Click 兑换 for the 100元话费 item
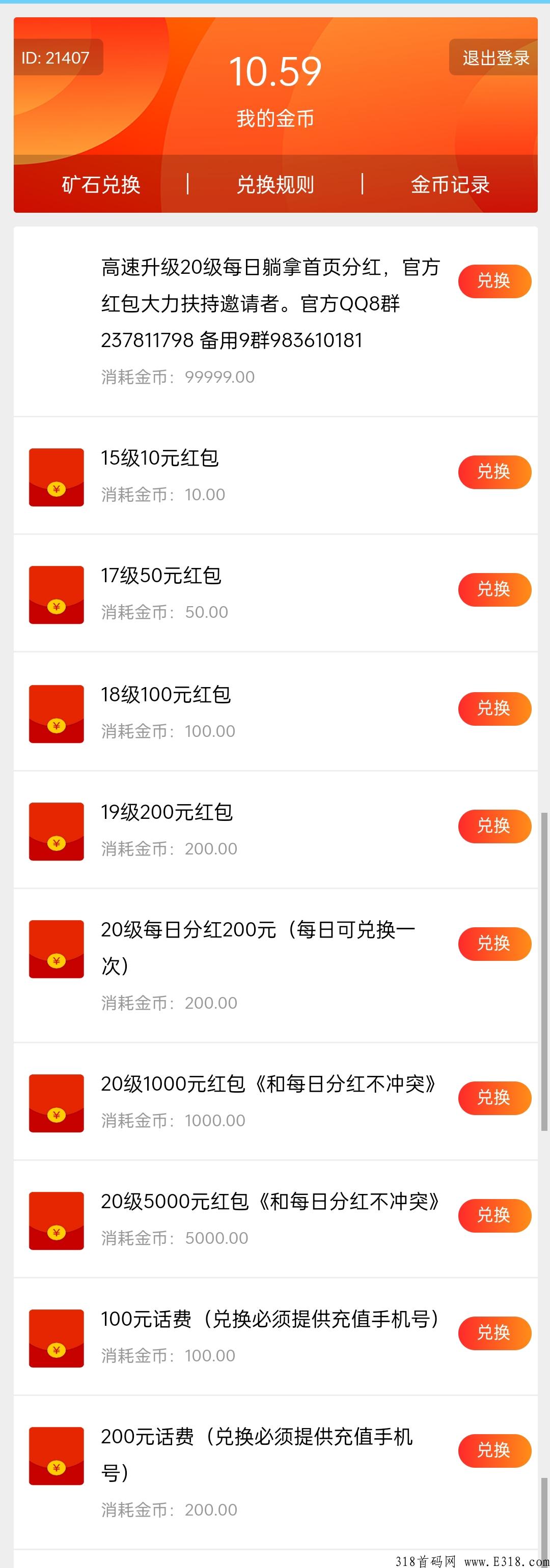Viewport: 550px width, 1568px height. [x=494, y=1333]
